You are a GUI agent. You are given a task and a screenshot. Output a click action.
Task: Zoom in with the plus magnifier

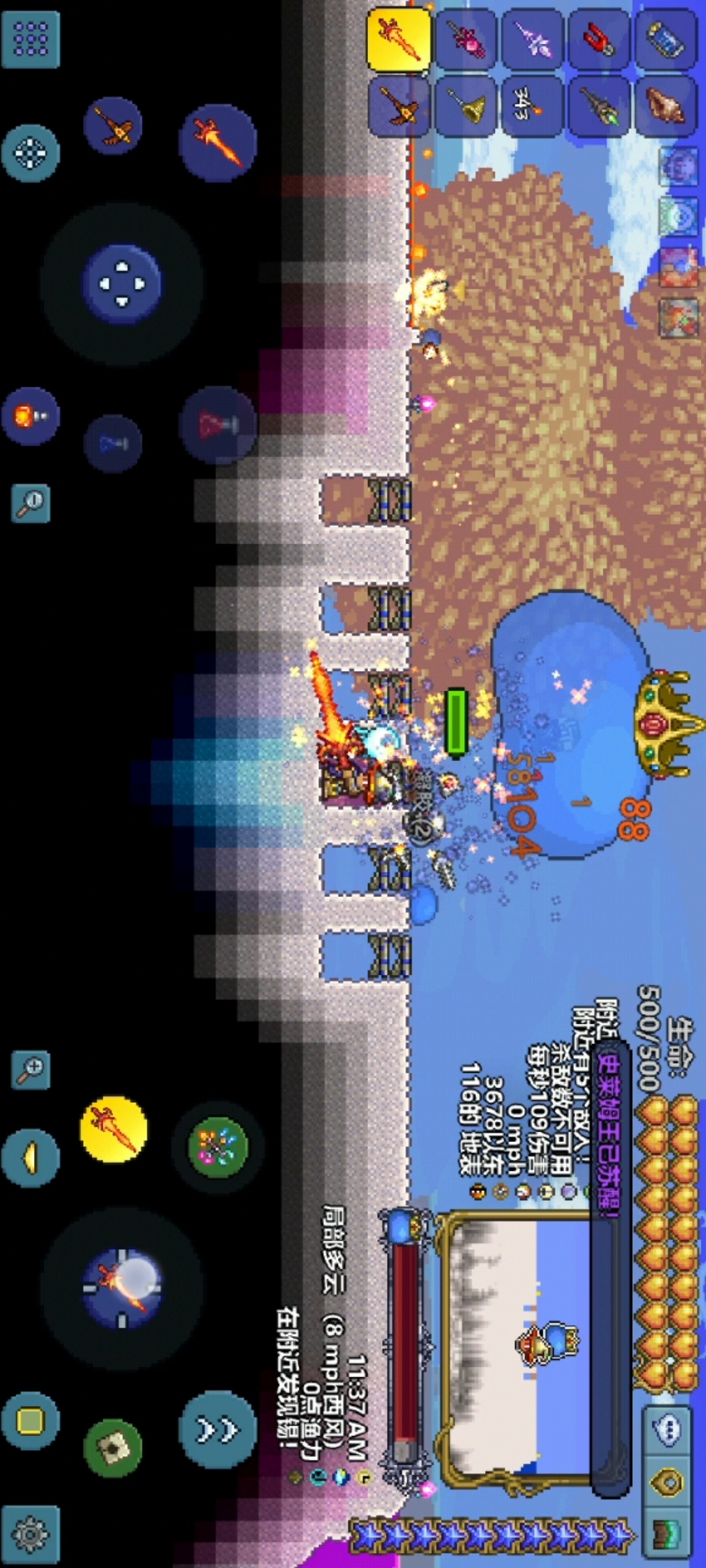tap(30, 1070)
